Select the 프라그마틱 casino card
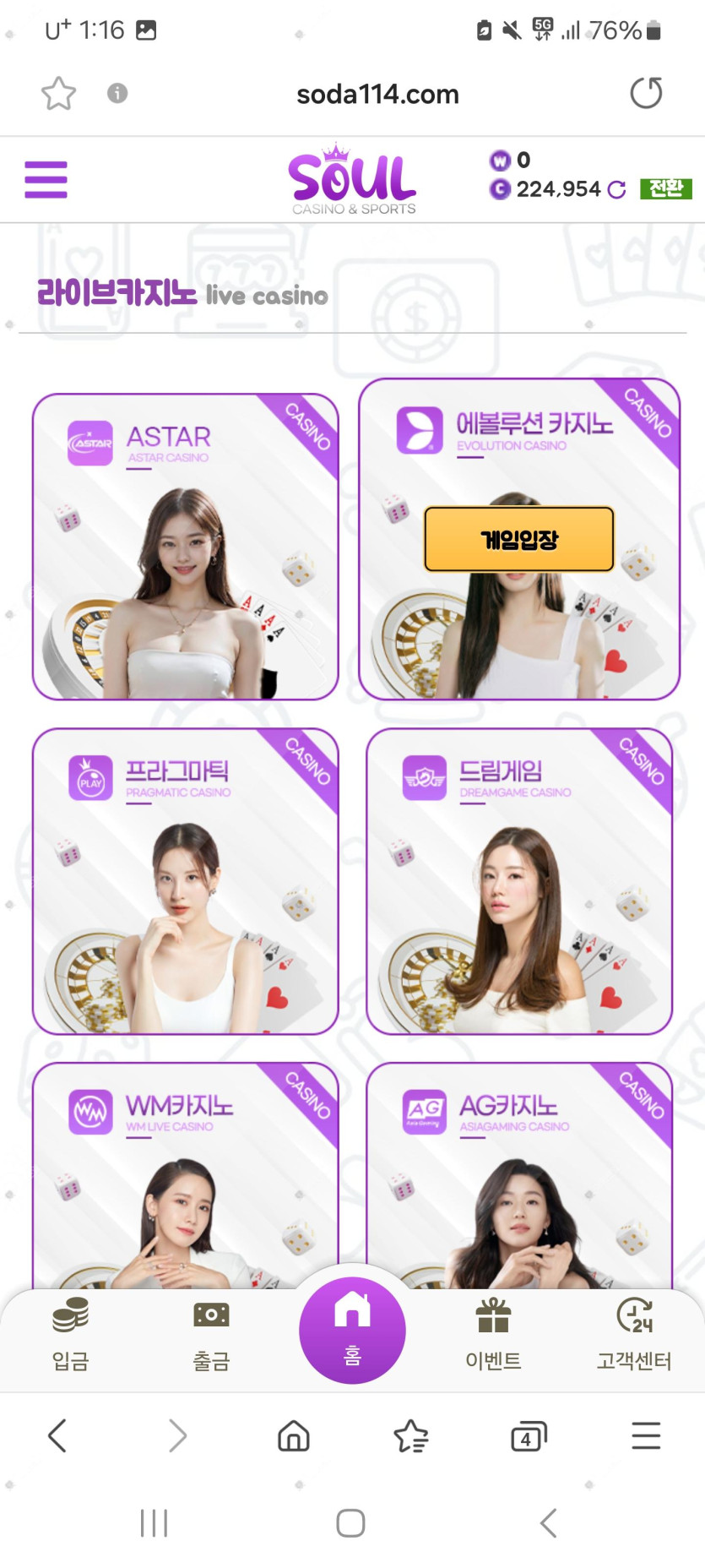The height and width of the screenshot is (1568, 705). point(185,881)
